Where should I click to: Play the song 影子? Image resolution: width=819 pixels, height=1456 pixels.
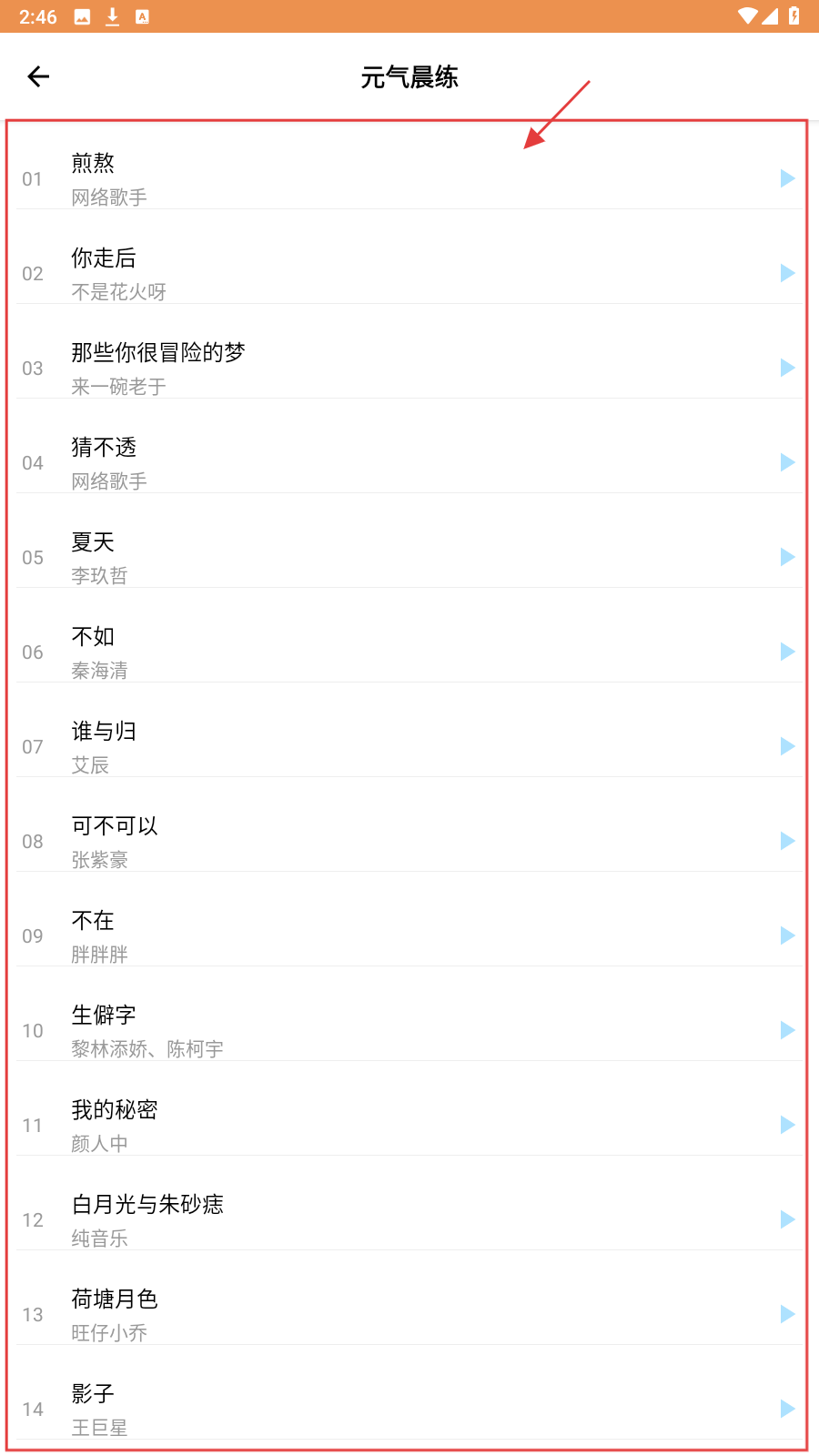click(787, 1409)
